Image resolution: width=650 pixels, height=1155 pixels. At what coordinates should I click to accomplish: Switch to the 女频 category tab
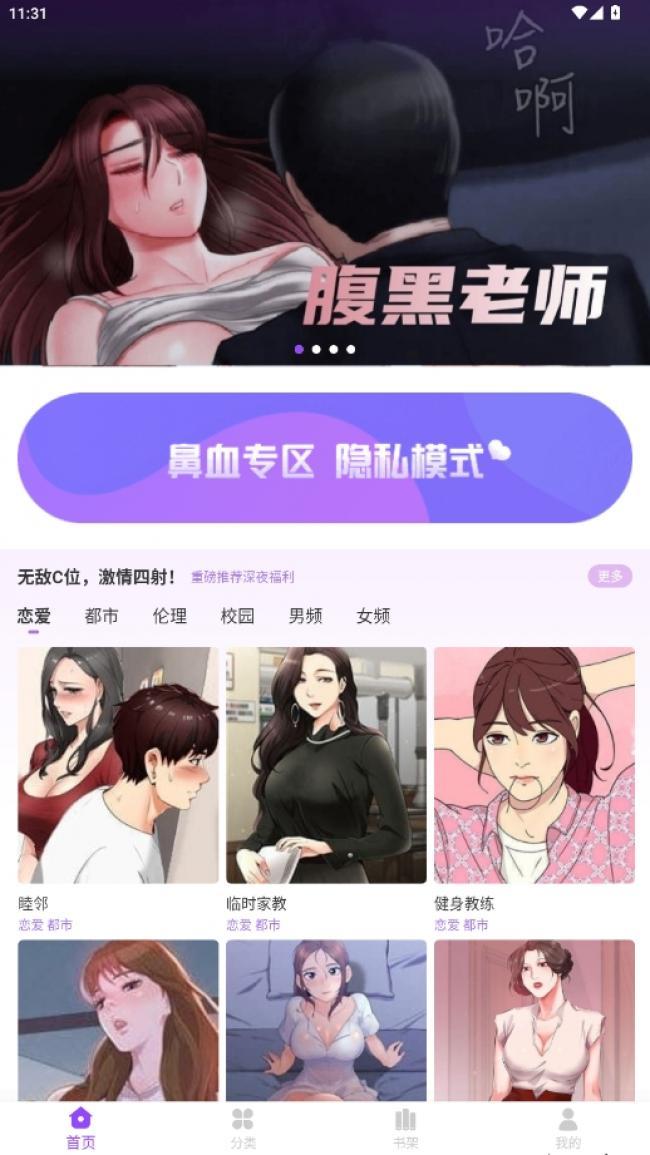tap(373, 616)
